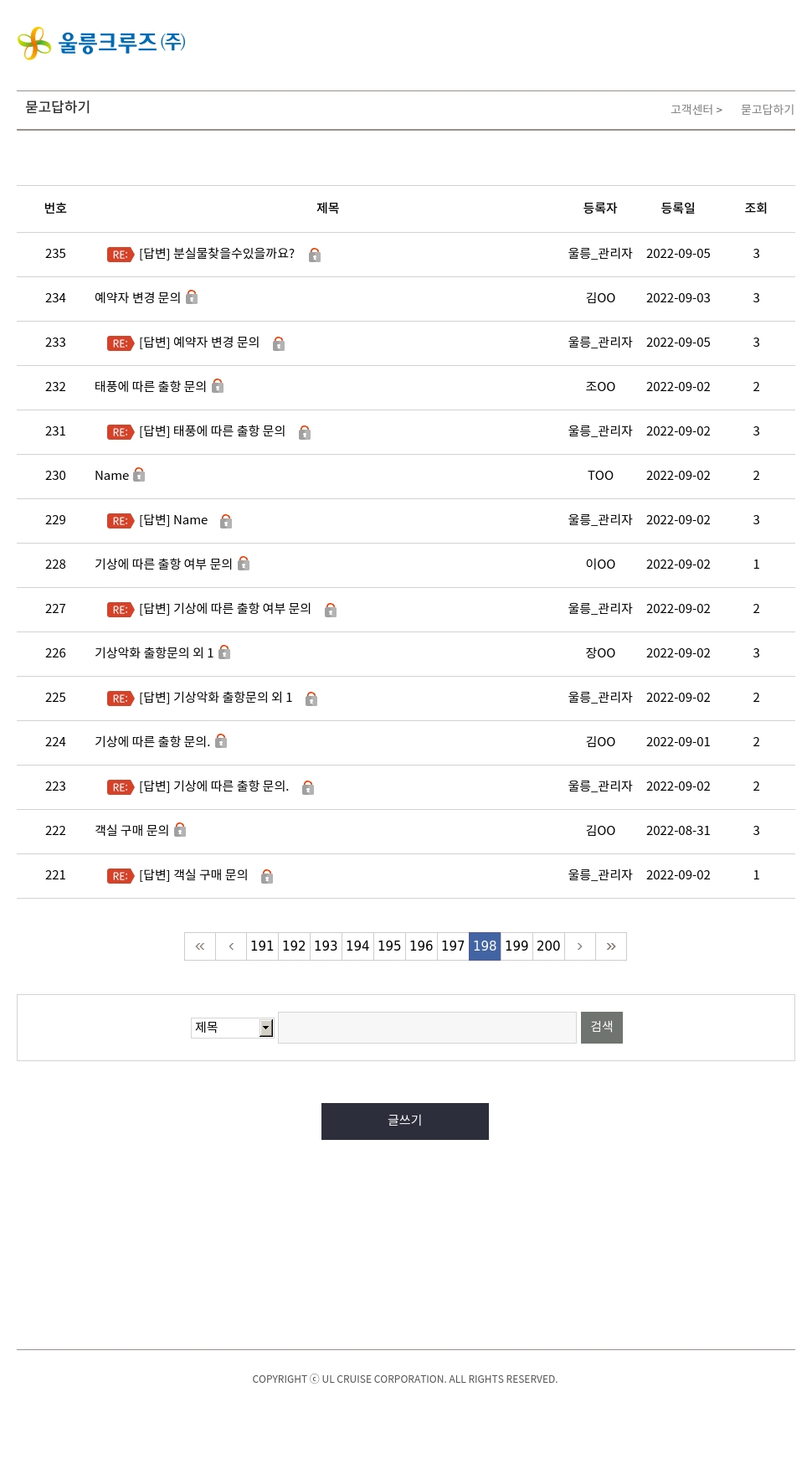The height and width of the screenshot is (1459, 812).
Task: Open reply [답변] 기상악화 출항문의 외 1
Action: pyautogui.click(x=216, y=698)
